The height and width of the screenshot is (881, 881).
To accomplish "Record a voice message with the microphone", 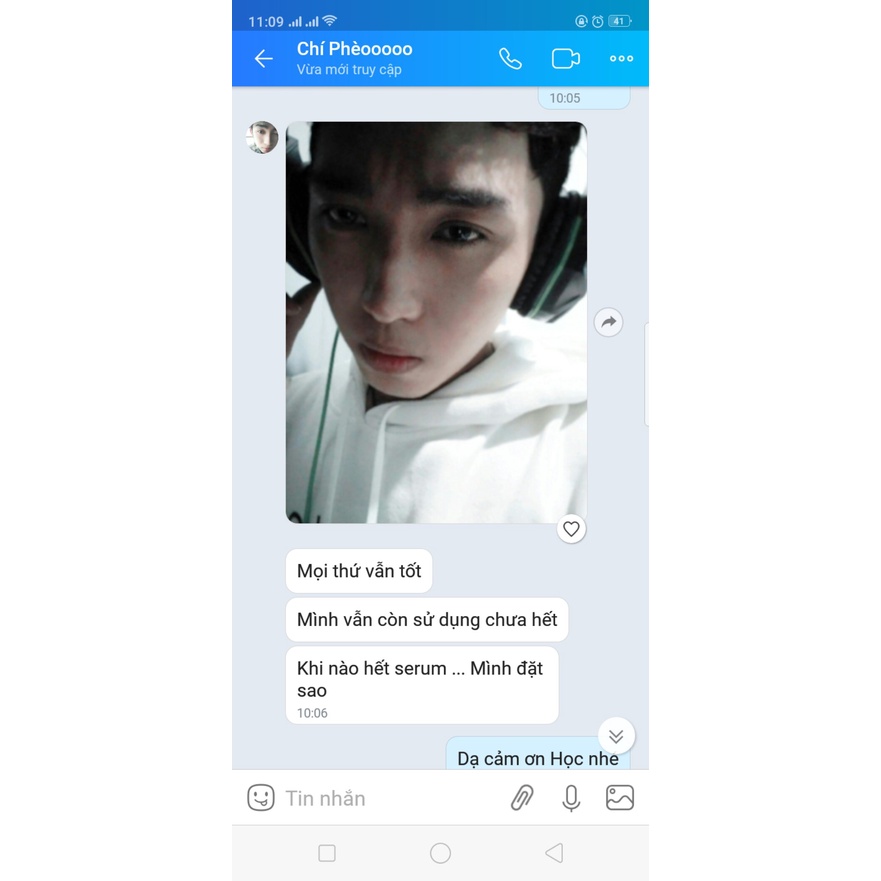I will [571, 797].
